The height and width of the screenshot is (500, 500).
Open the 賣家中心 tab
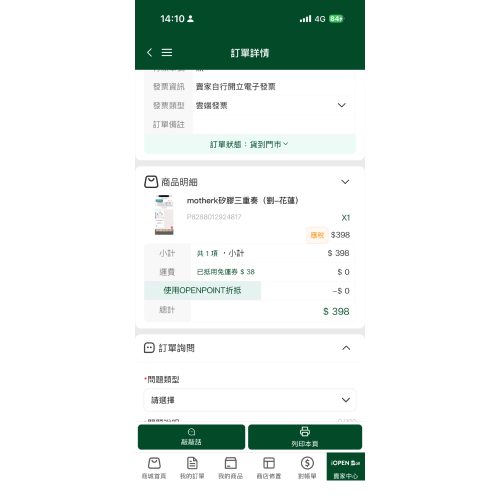346,467
